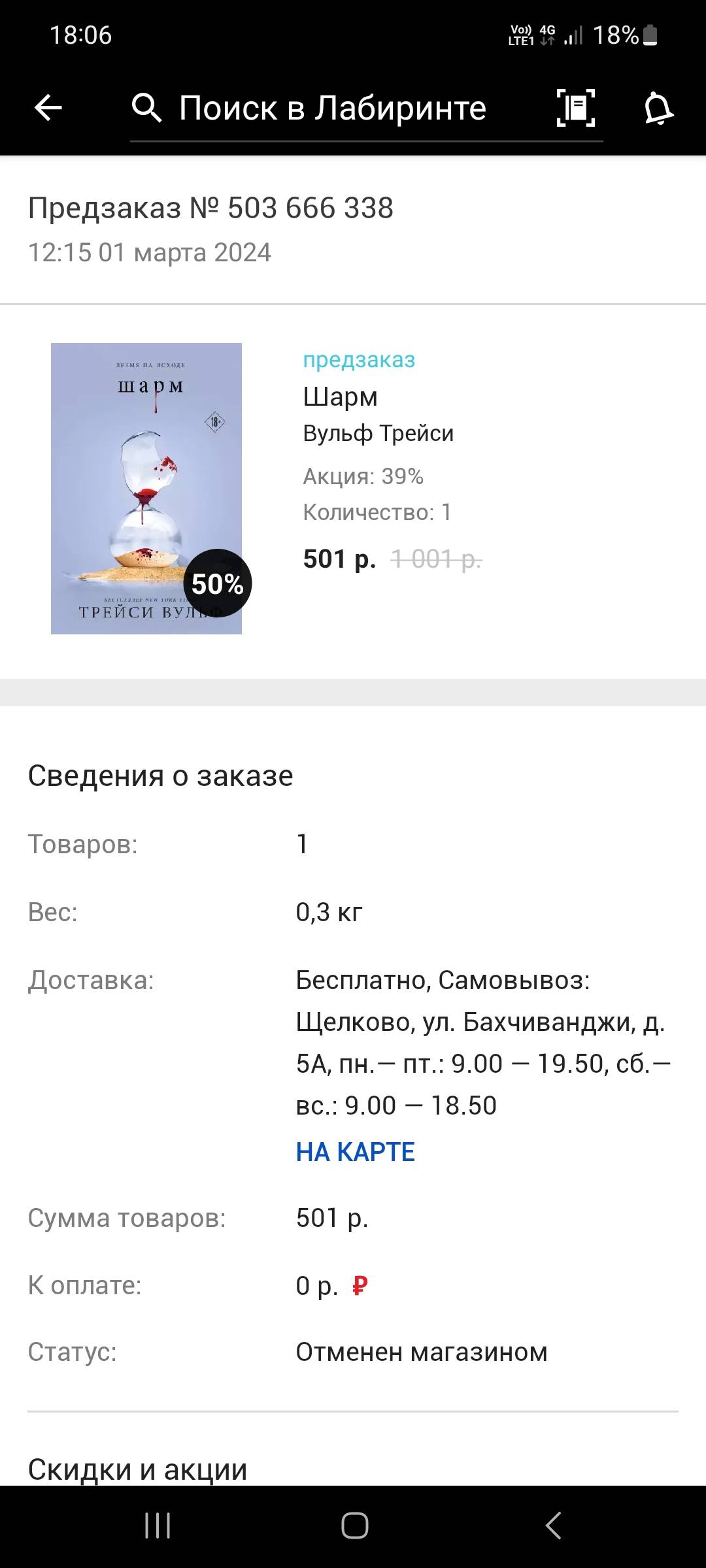Open the Поиск в Лабиринте search field
The width and height of the screenshot is (706, 1568).
coord(366,108)
